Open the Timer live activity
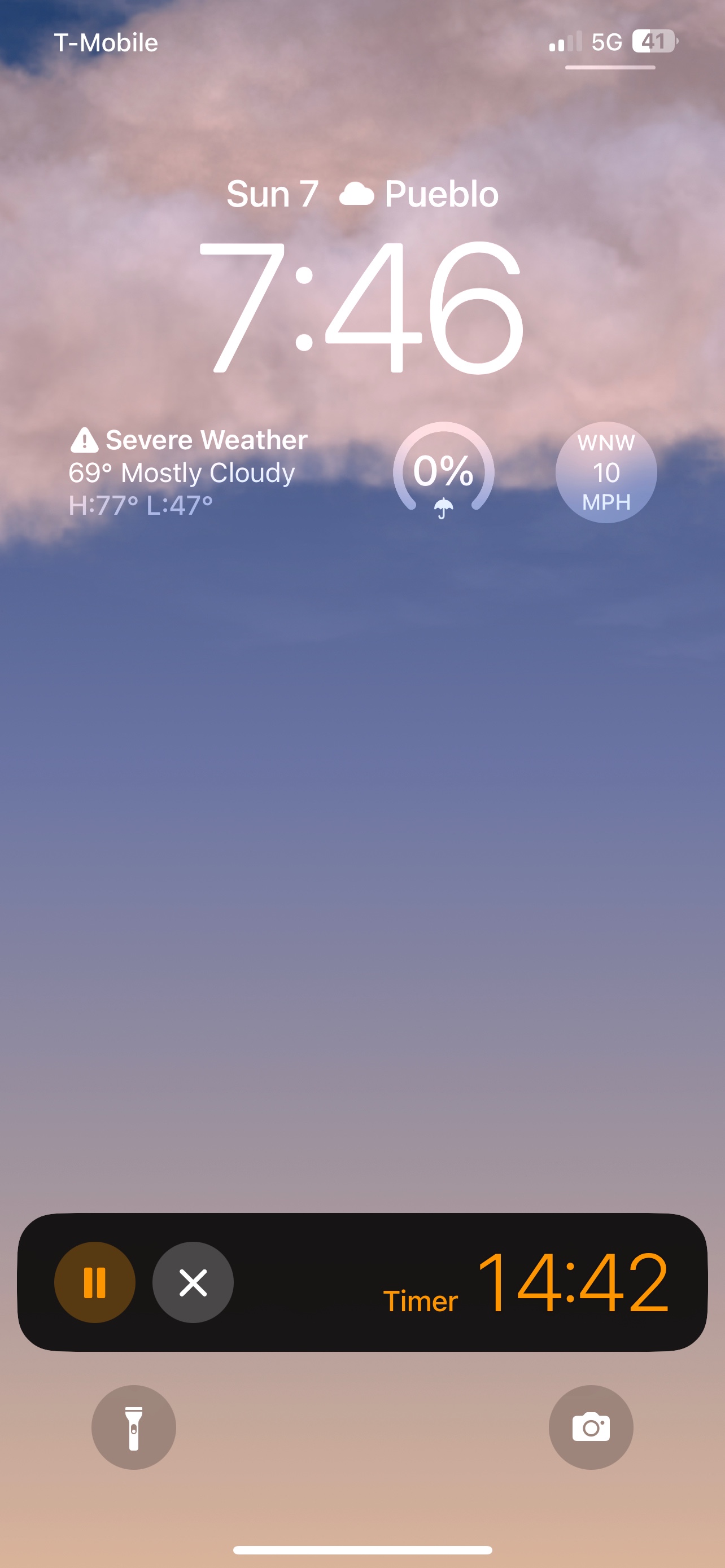This screenshot has height=1568, width=725. point(363,1282)
